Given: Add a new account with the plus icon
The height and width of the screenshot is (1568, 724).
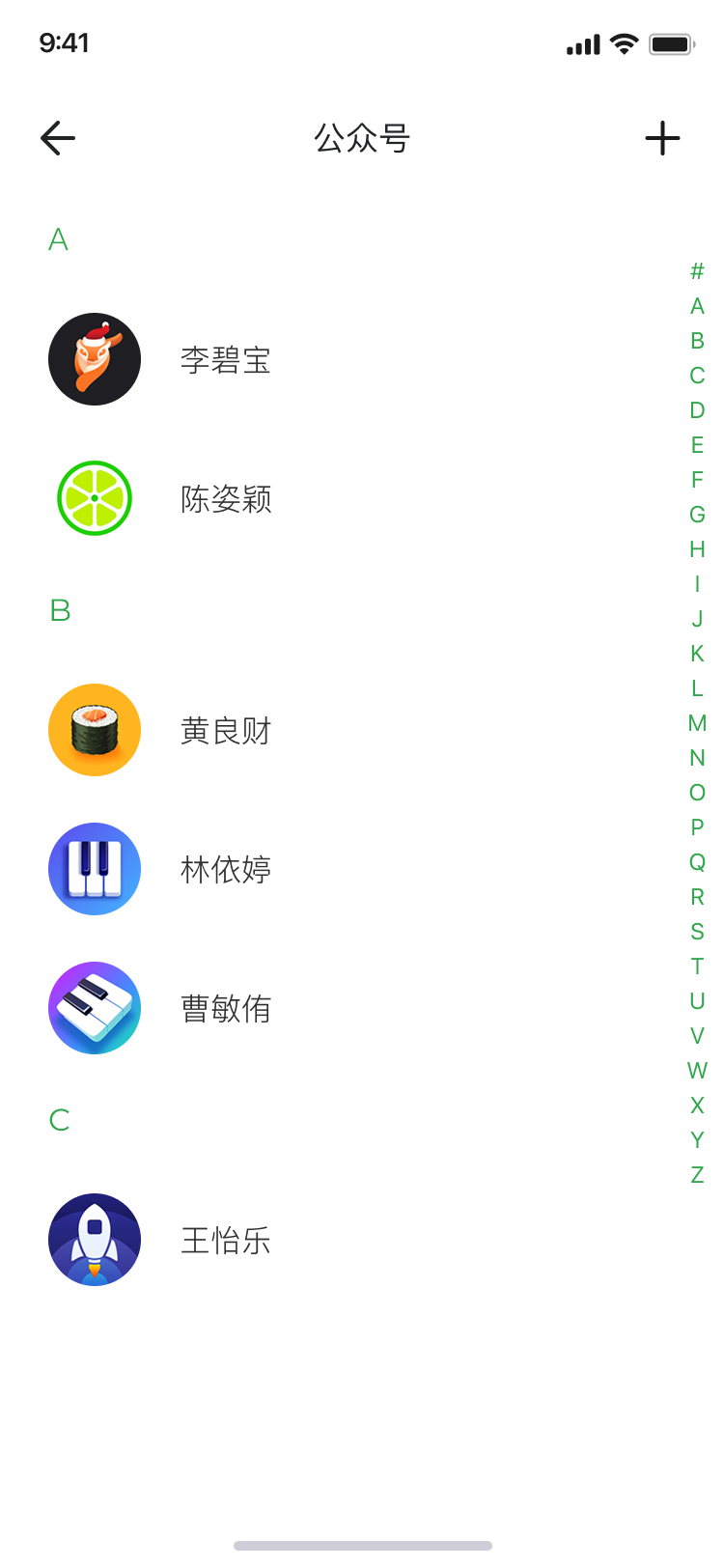Looking at the screenshot, I should click(662, 138).
